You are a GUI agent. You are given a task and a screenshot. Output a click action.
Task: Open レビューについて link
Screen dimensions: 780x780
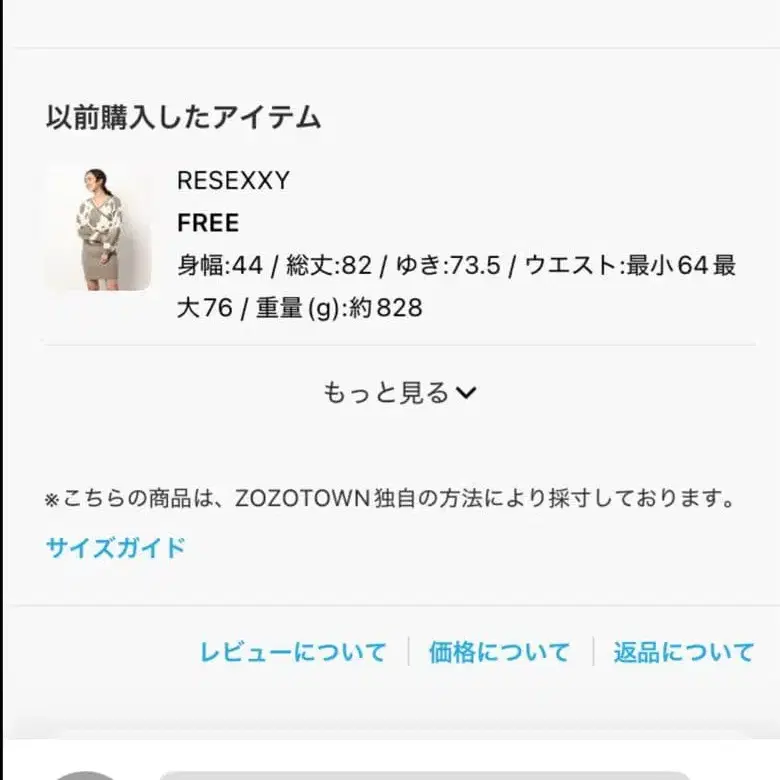click(292, 653)
